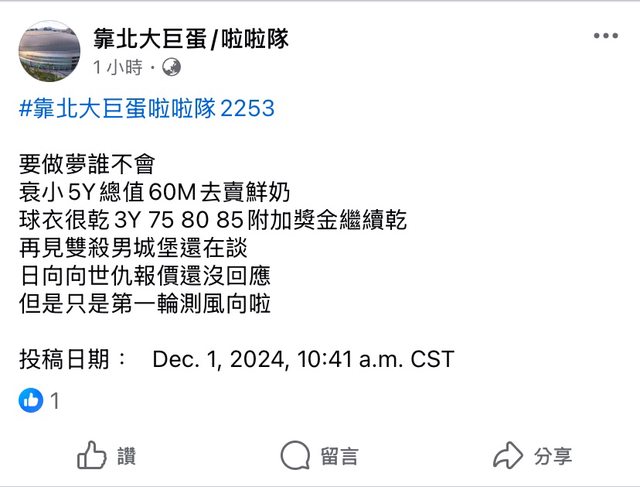View who reacted to the post
This screenshot has height=487, width=640.
(x=40, y=401)
